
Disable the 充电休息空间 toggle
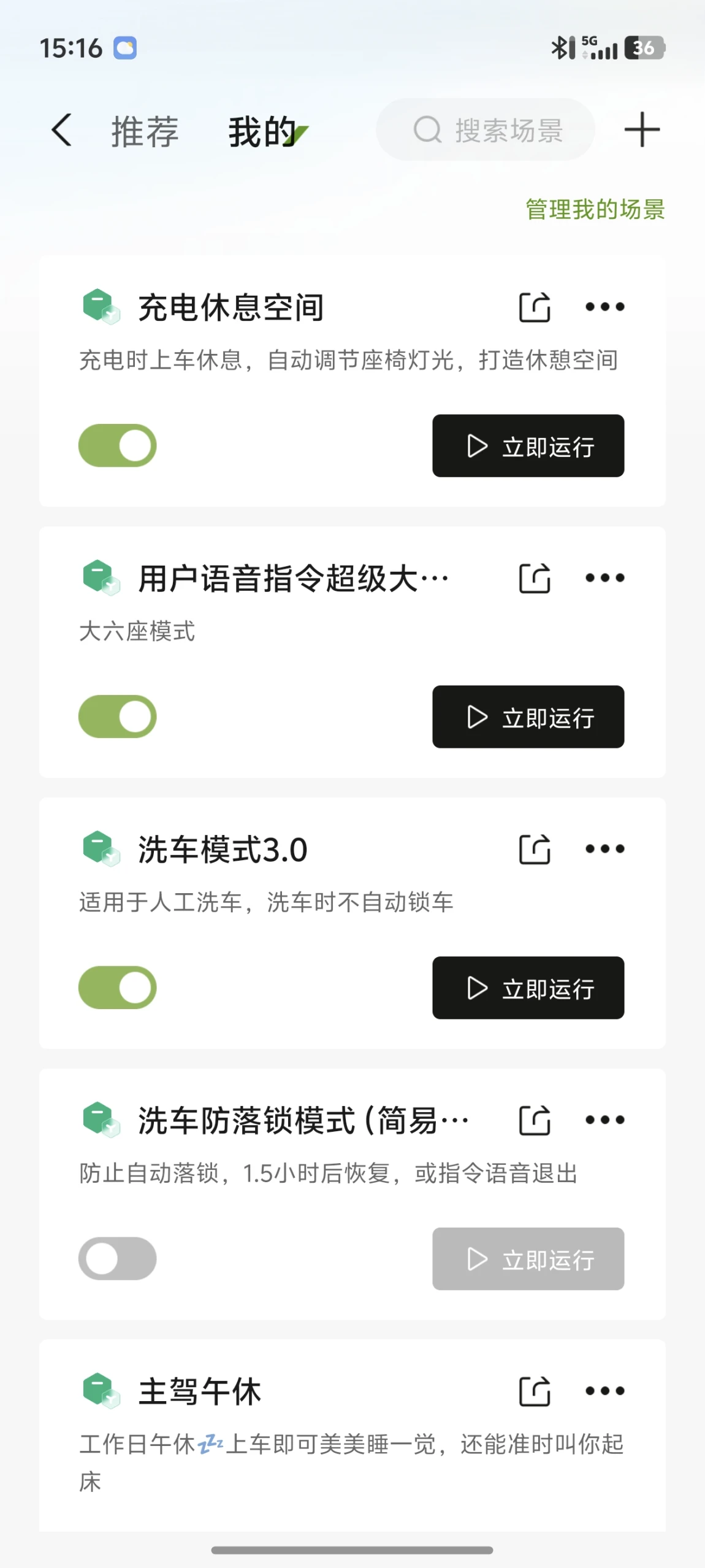tap(118, 445)
